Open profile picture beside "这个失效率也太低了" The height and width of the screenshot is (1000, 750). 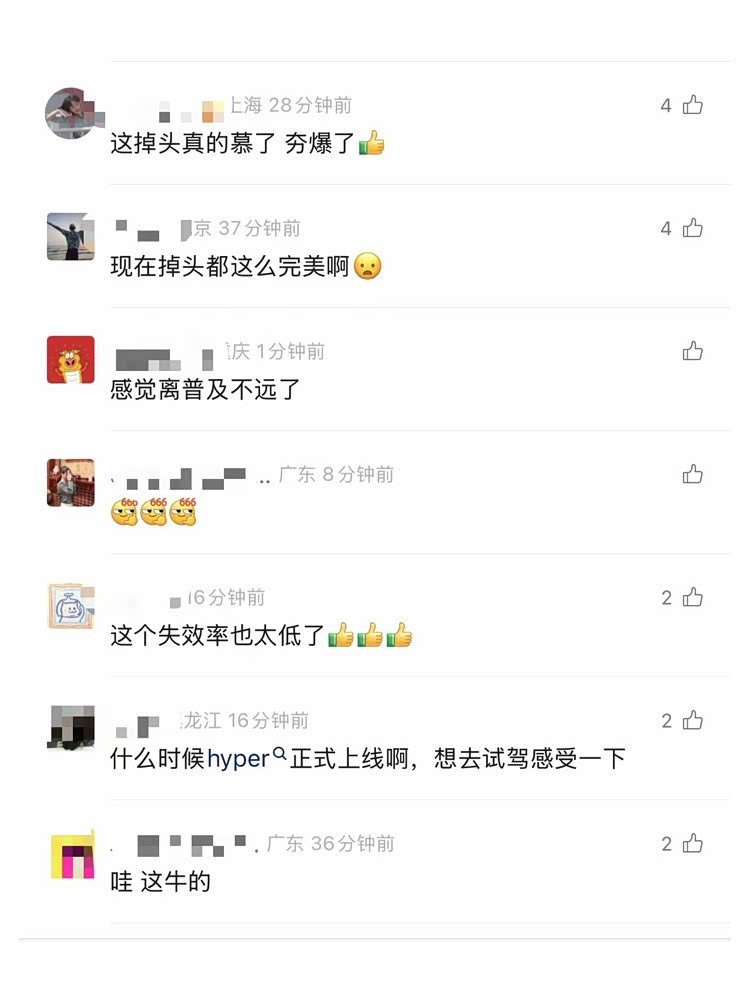pyautogui.click(x=70, y=606)
